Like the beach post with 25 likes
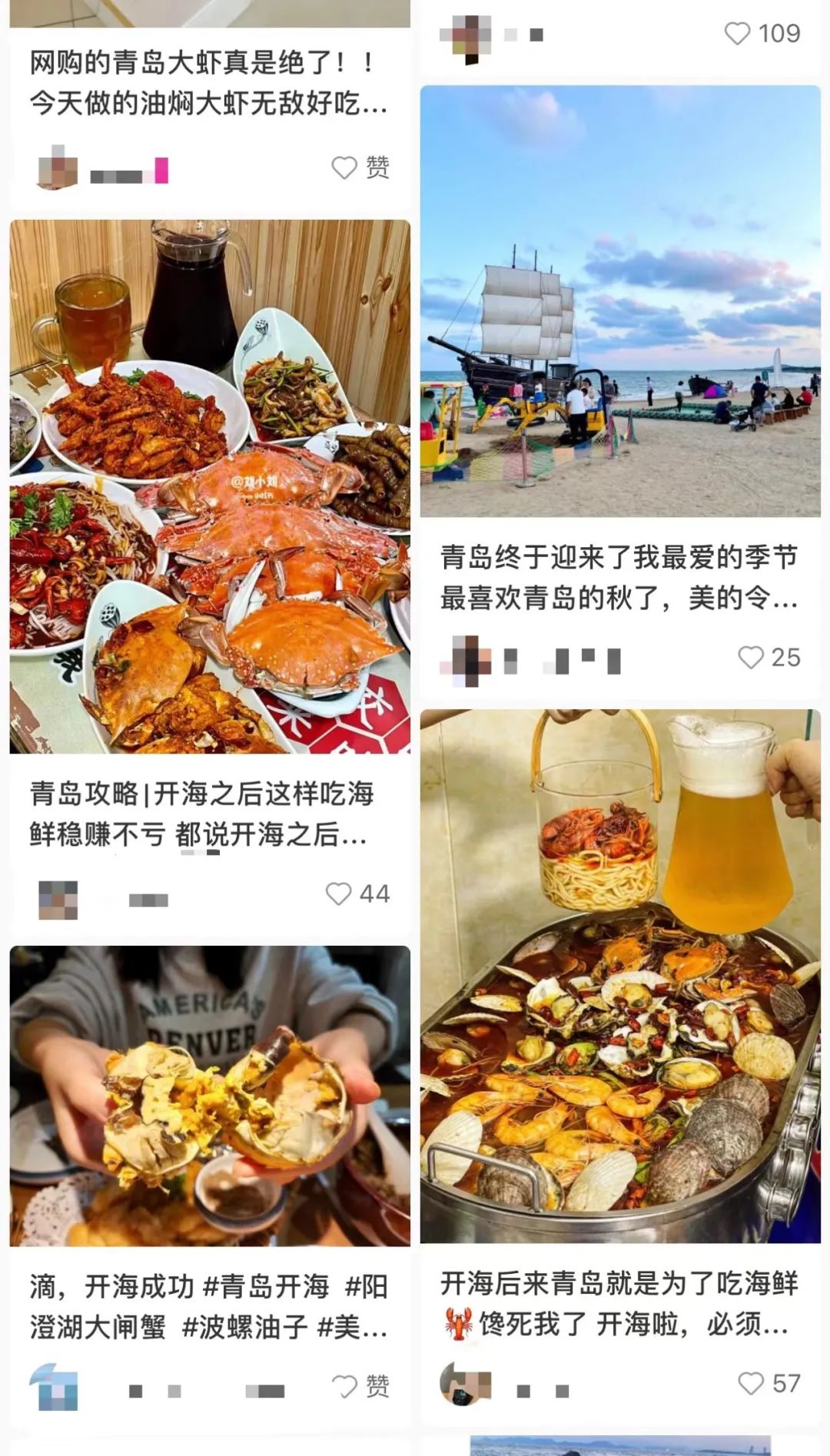The image size is (830, 1456). click(x=750, y=658)
